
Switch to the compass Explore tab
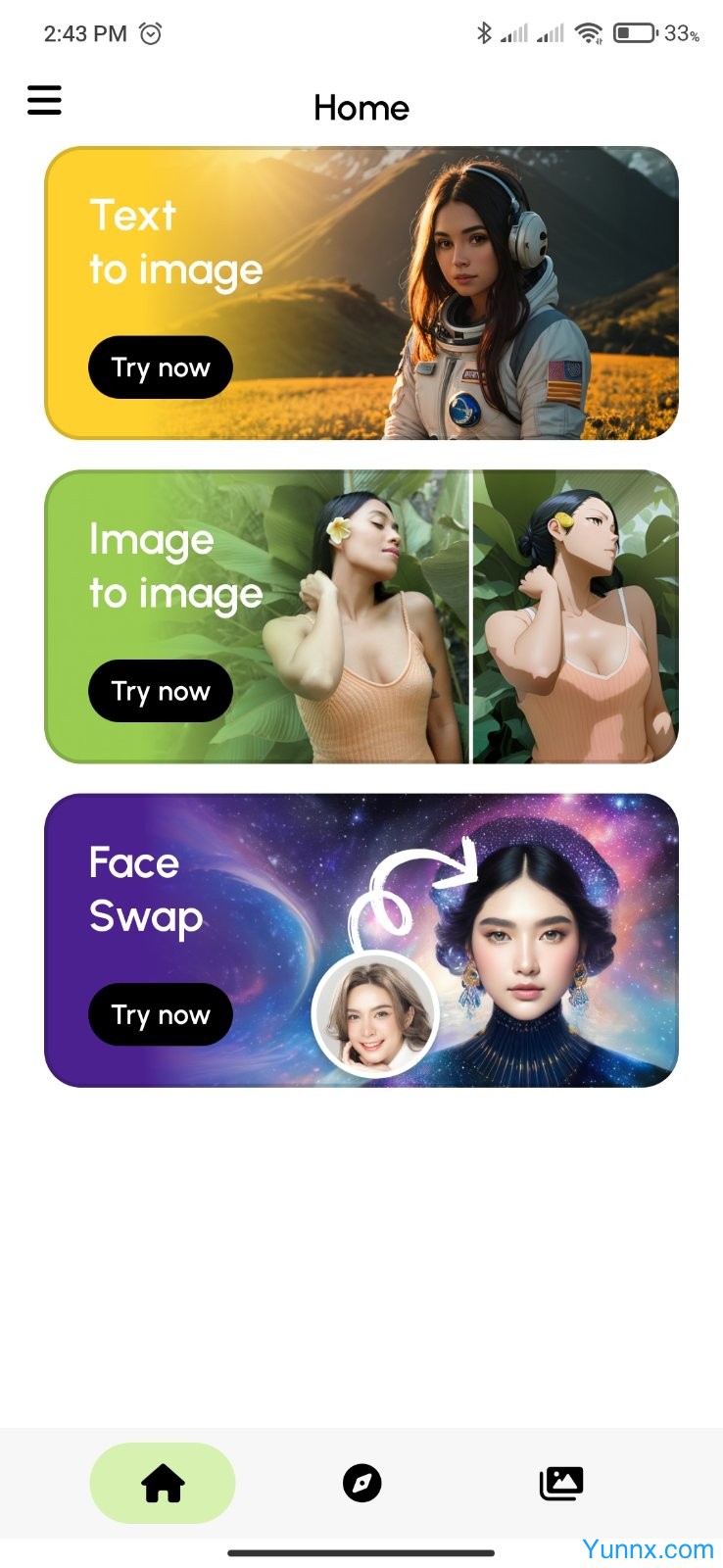(x=361, y=1483)
